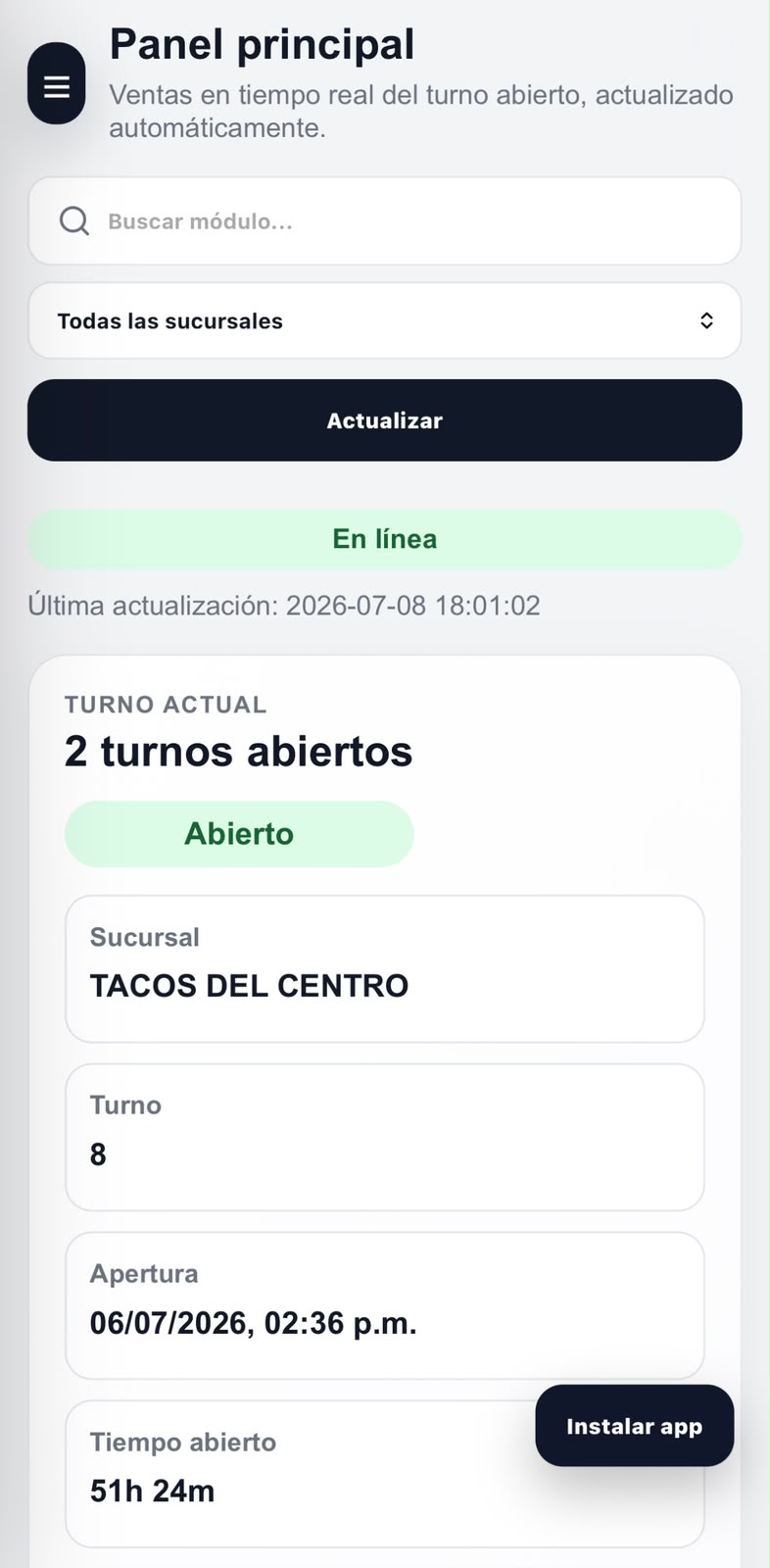Image resolution: width=770 pixels, height=1568 pixels.
Task: Expand the Todas las sucursales dropdown
Action: tap(384, 320)
